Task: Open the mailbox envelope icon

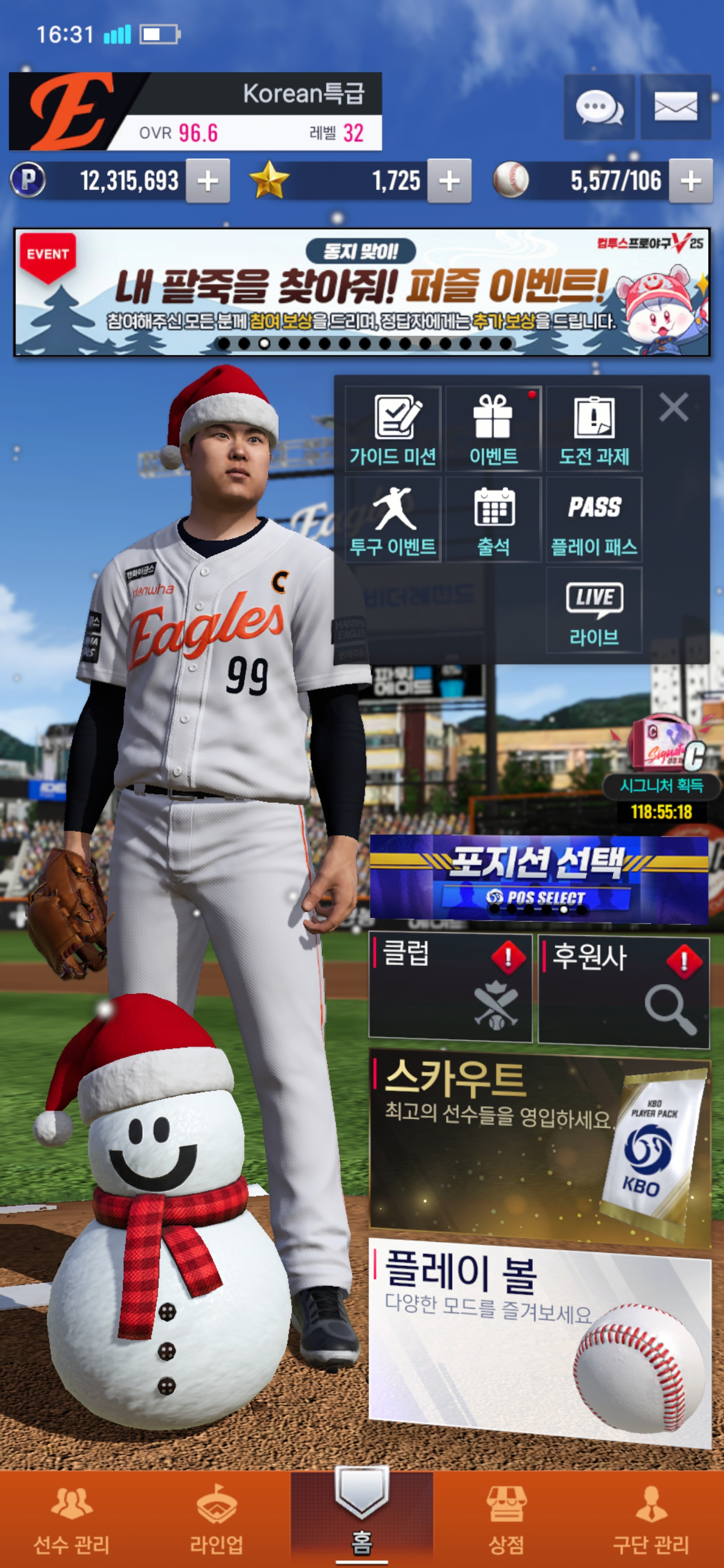Action: click(675, 107)
